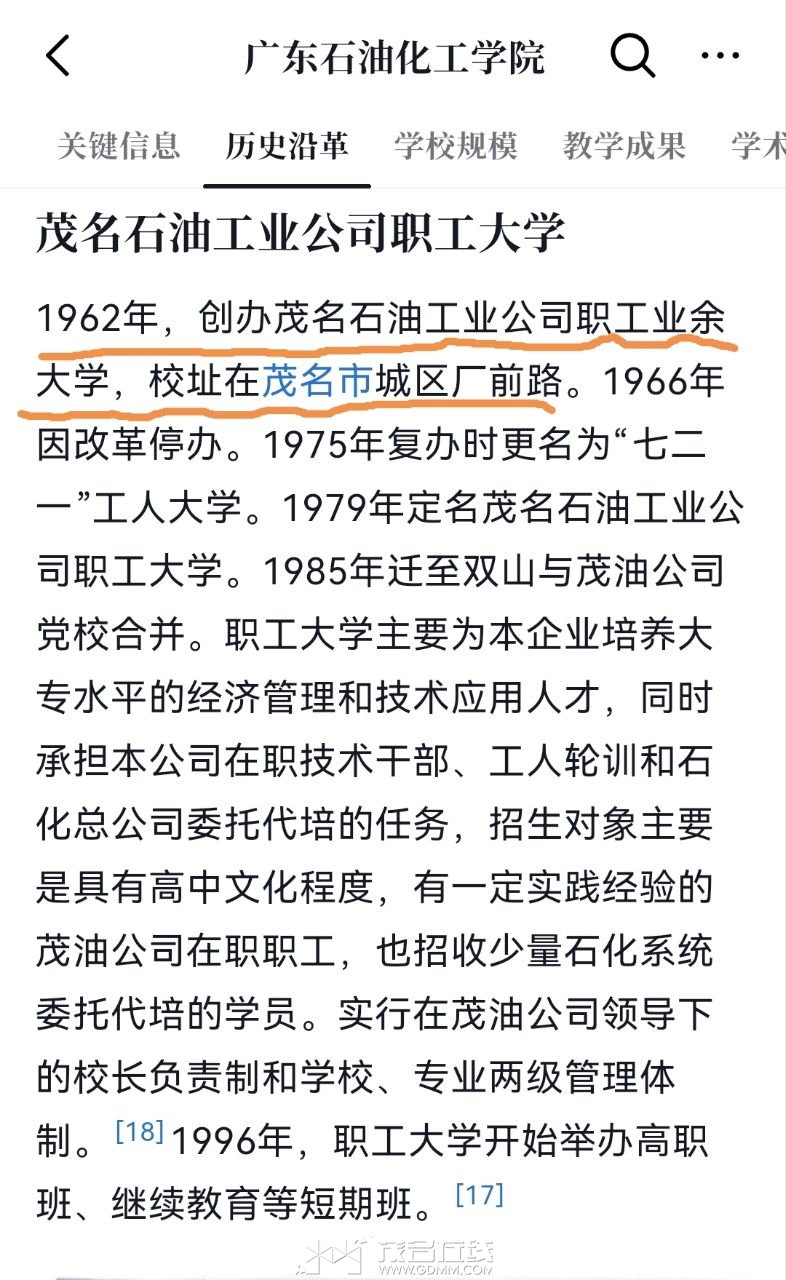Open the 教学成果 tab

[624, 146]
